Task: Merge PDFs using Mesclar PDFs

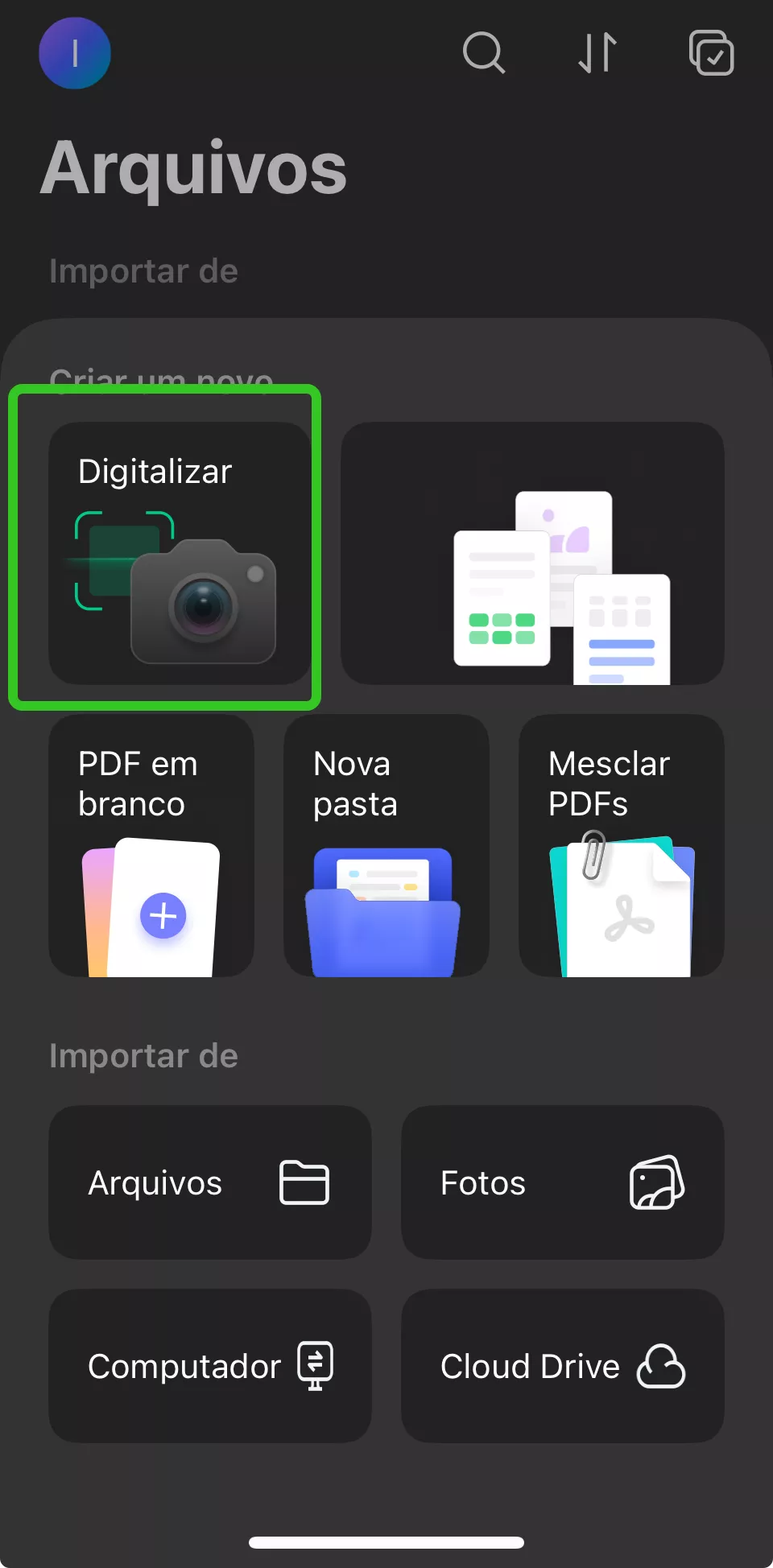Action: point(621,845)
